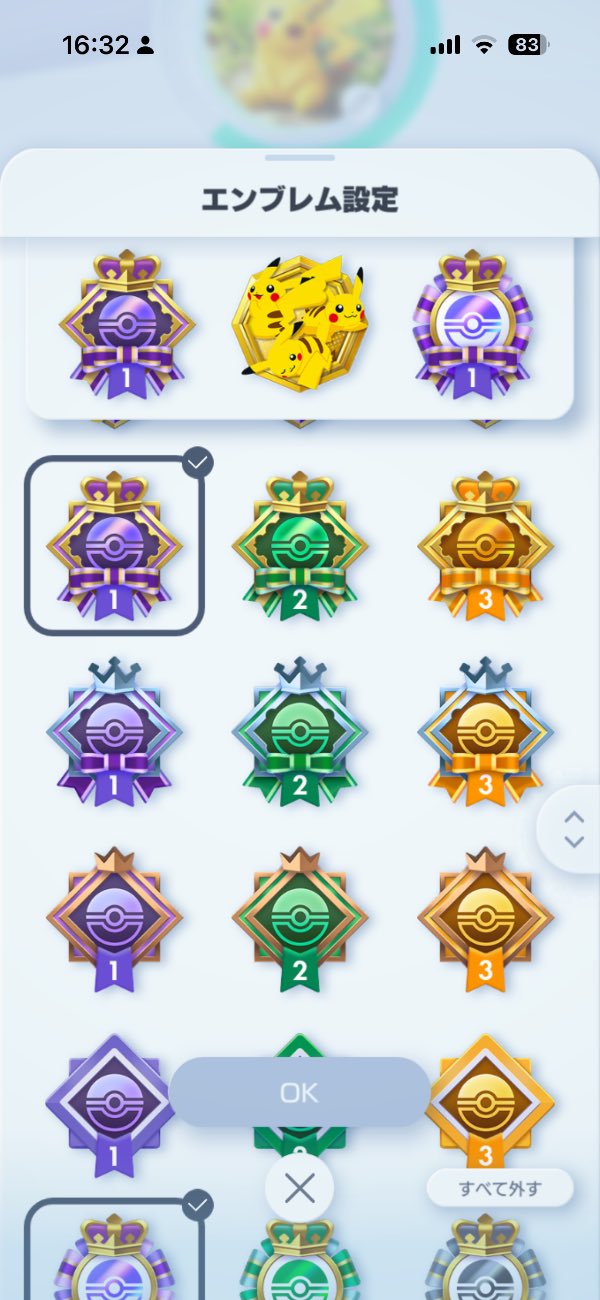Screen dimensions: 600x1300
Task: Confirm the emblem selection with OK
Action: tap(300, 1093)
